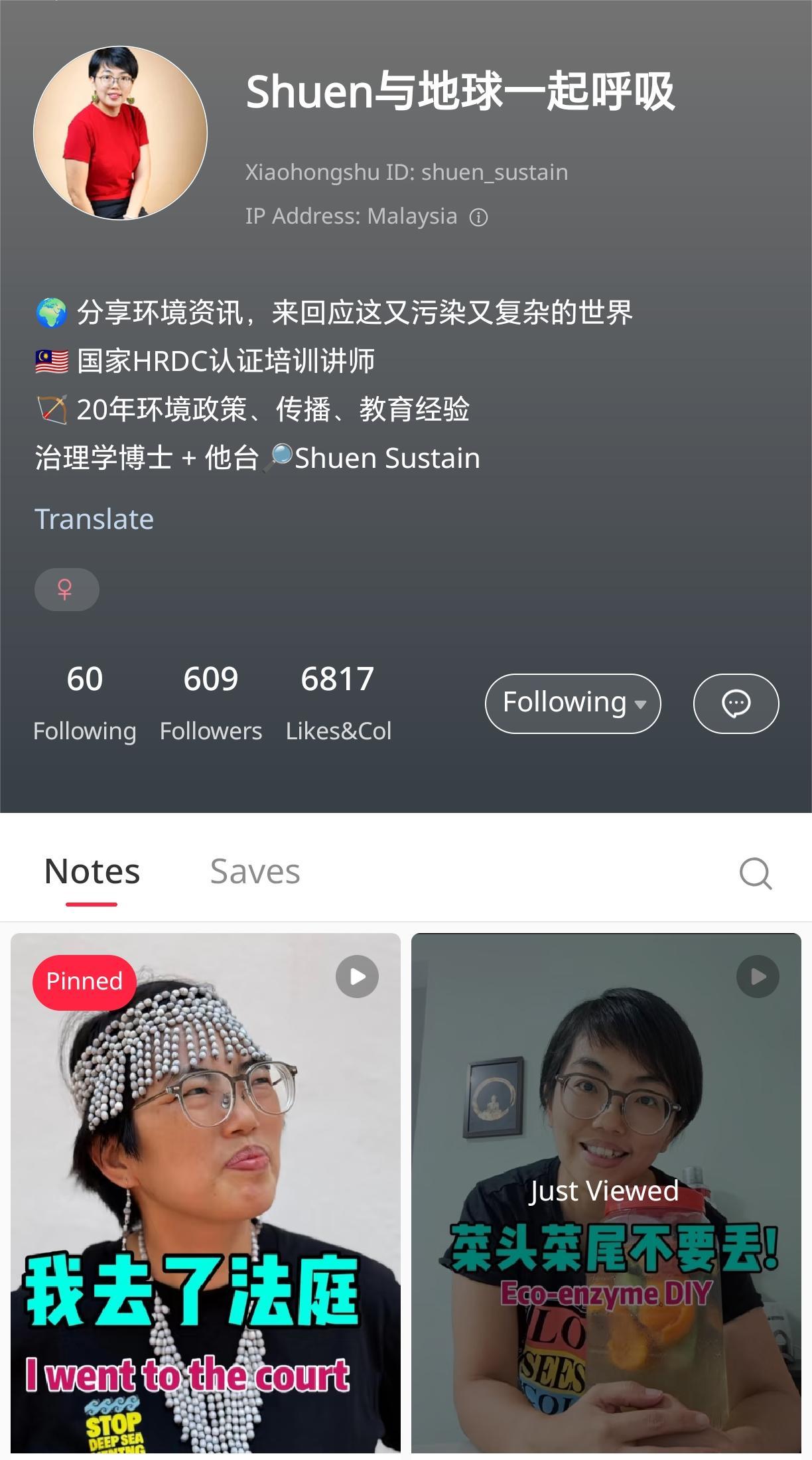The height and width of the screenshot is (1460, 812).
Task: Switch to the Saves tab
Action: click(x=255, y=872)
